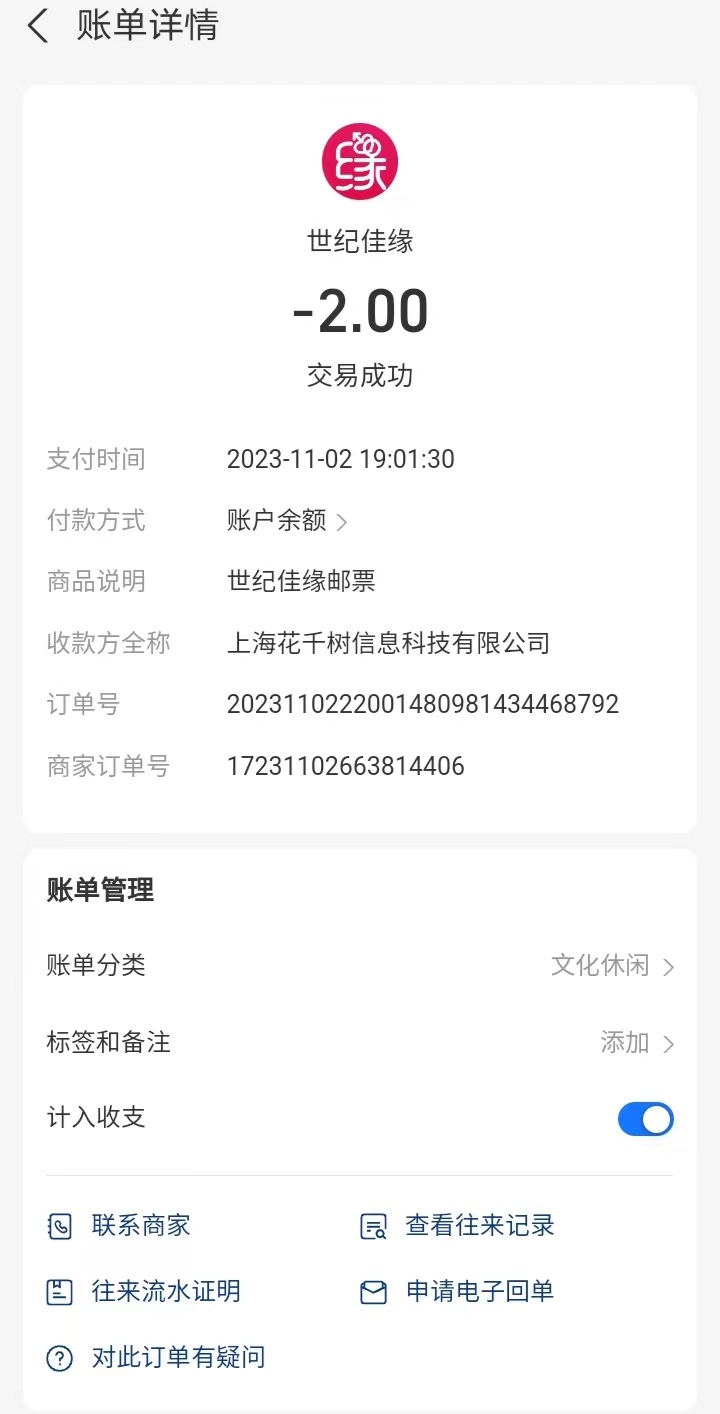Go back from 账单详情 page
Screen dimensions: 720x1414
(38, 27)
